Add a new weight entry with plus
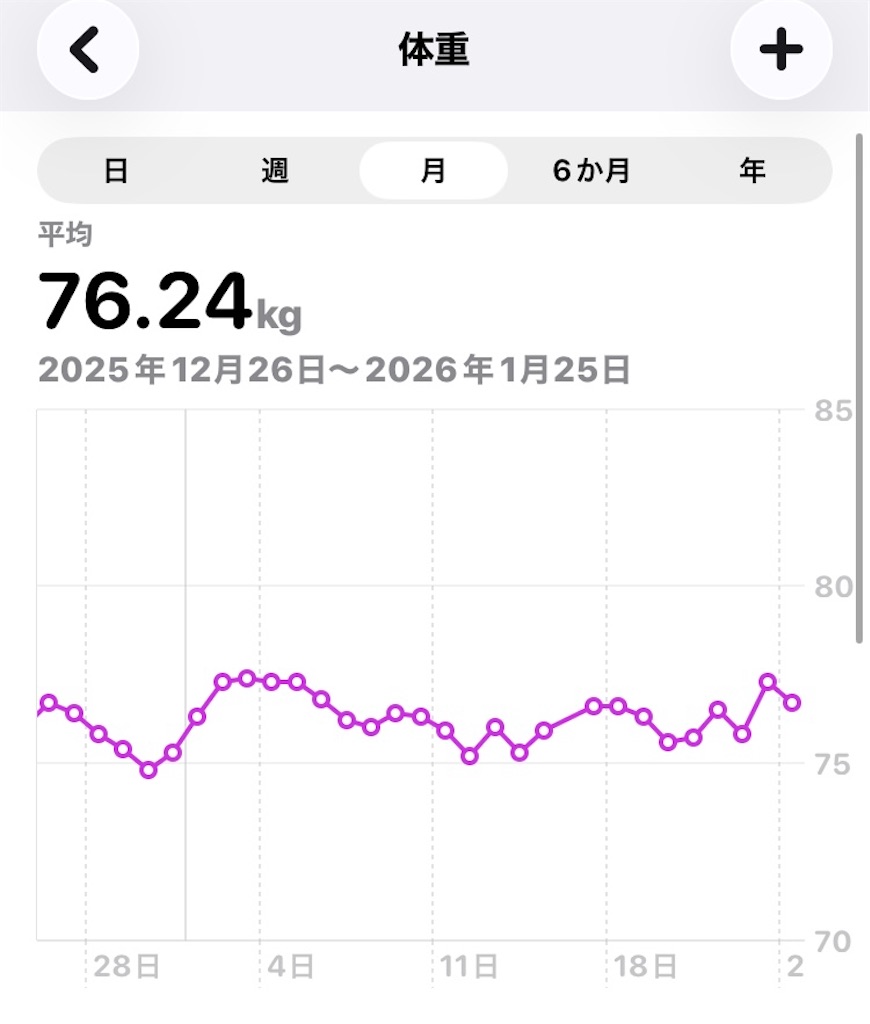870x1024 pixels. click(781, 50)
